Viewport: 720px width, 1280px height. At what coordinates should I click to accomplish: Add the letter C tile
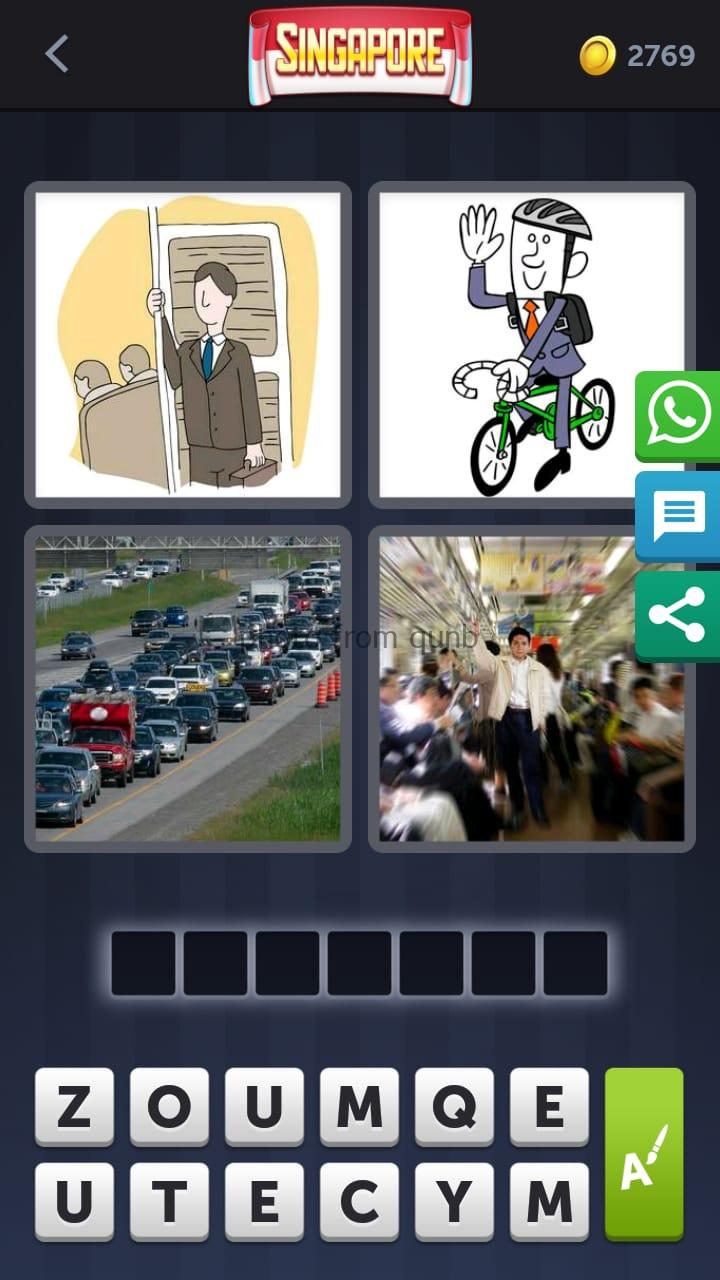point(359,1202)
